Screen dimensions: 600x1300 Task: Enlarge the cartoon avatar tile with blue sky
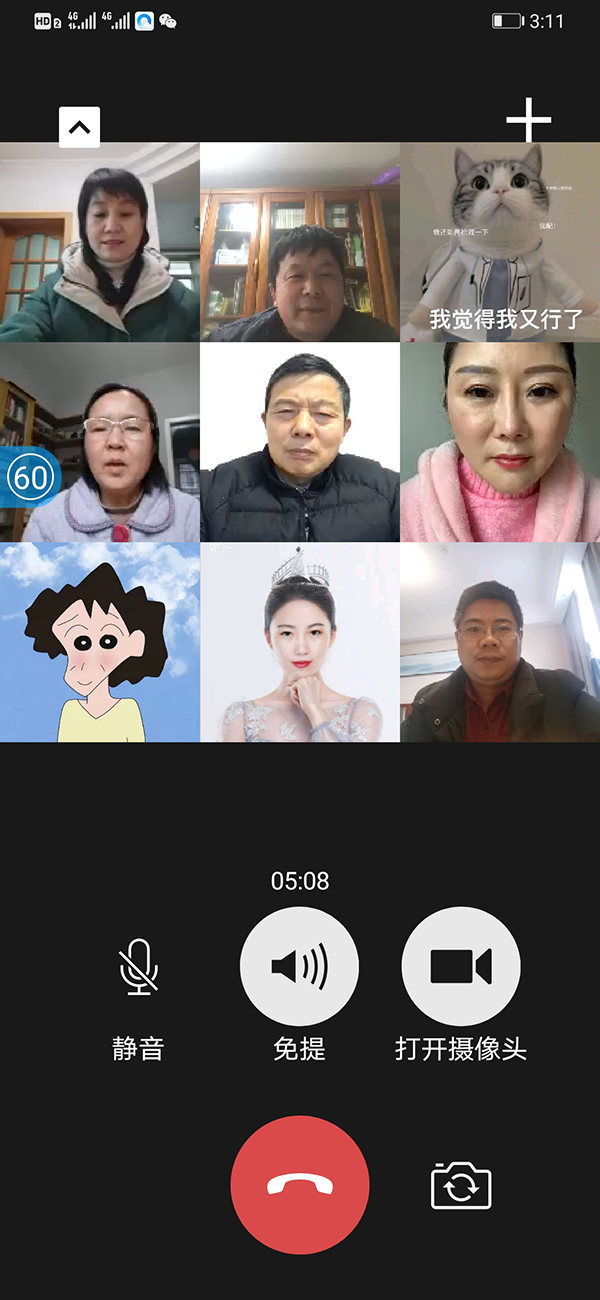pos(100,642)
